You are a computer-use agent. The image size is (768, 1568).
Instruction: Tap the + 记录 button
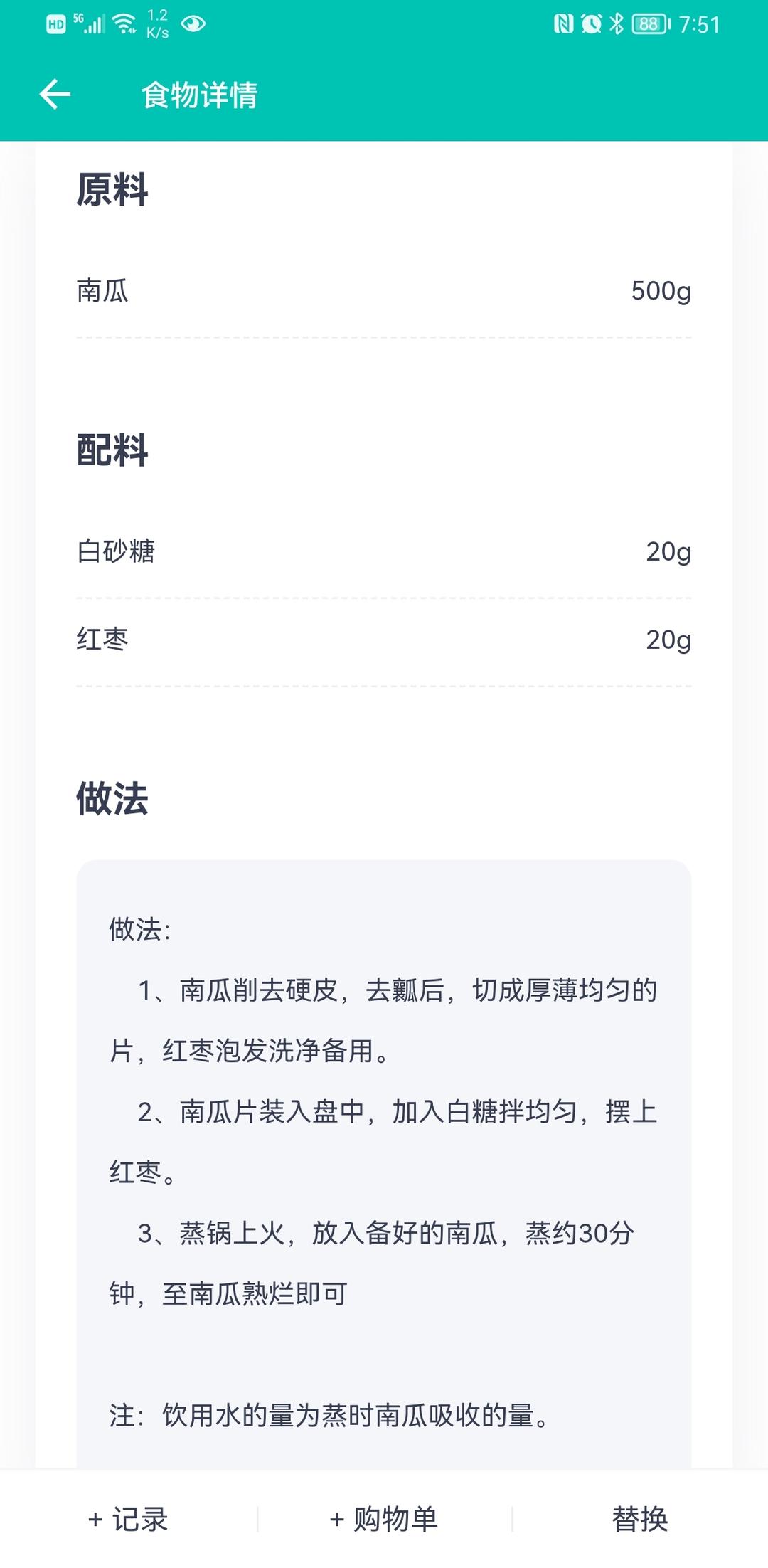[x=128, y=1519]
